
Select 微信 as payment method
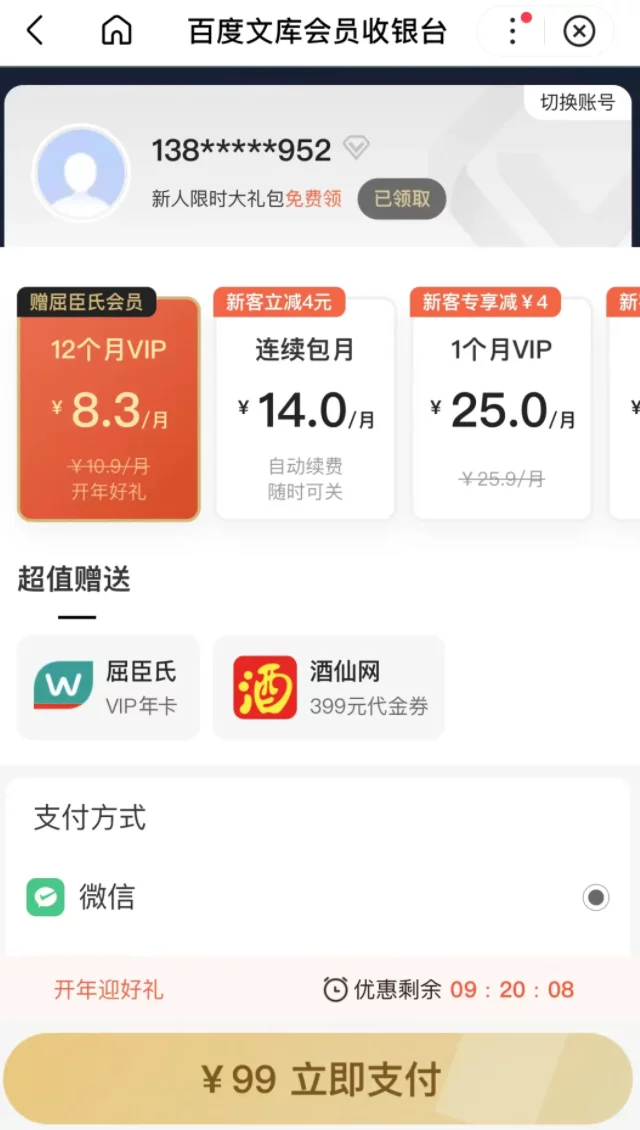(x=595, y=897)
